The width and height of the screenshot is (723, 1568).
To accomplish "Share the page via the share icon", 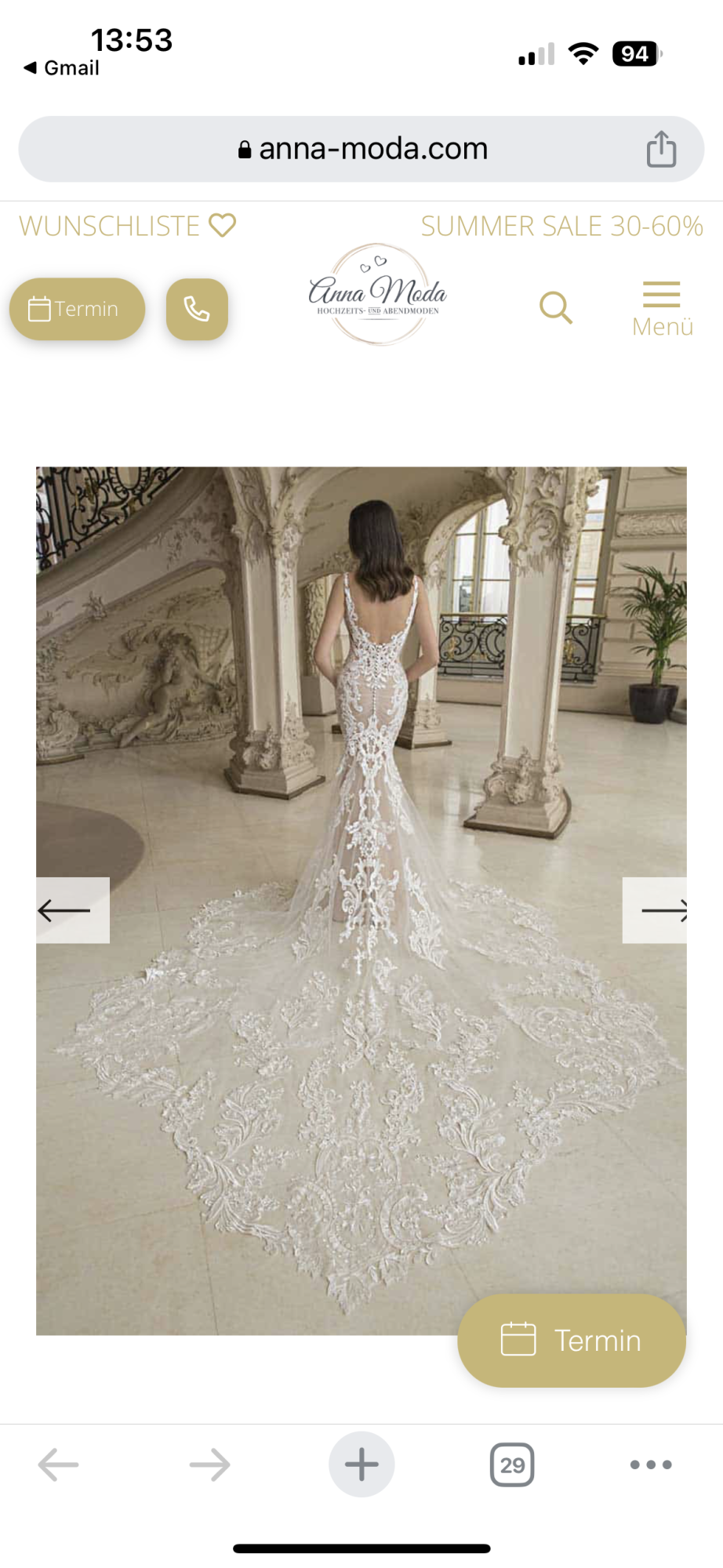I will click(x=661, y=149).
